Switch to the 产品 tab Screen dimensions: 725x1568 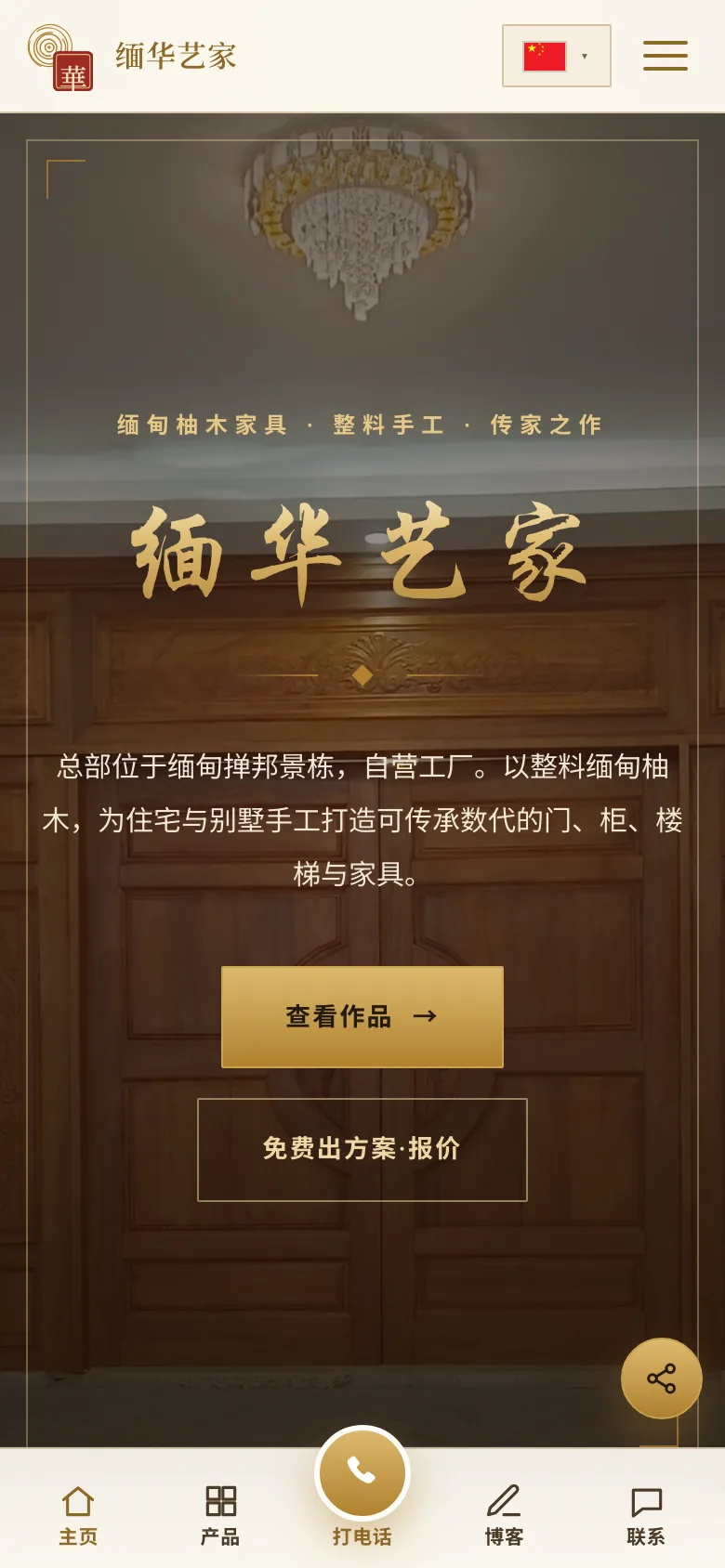(220, 1516)
